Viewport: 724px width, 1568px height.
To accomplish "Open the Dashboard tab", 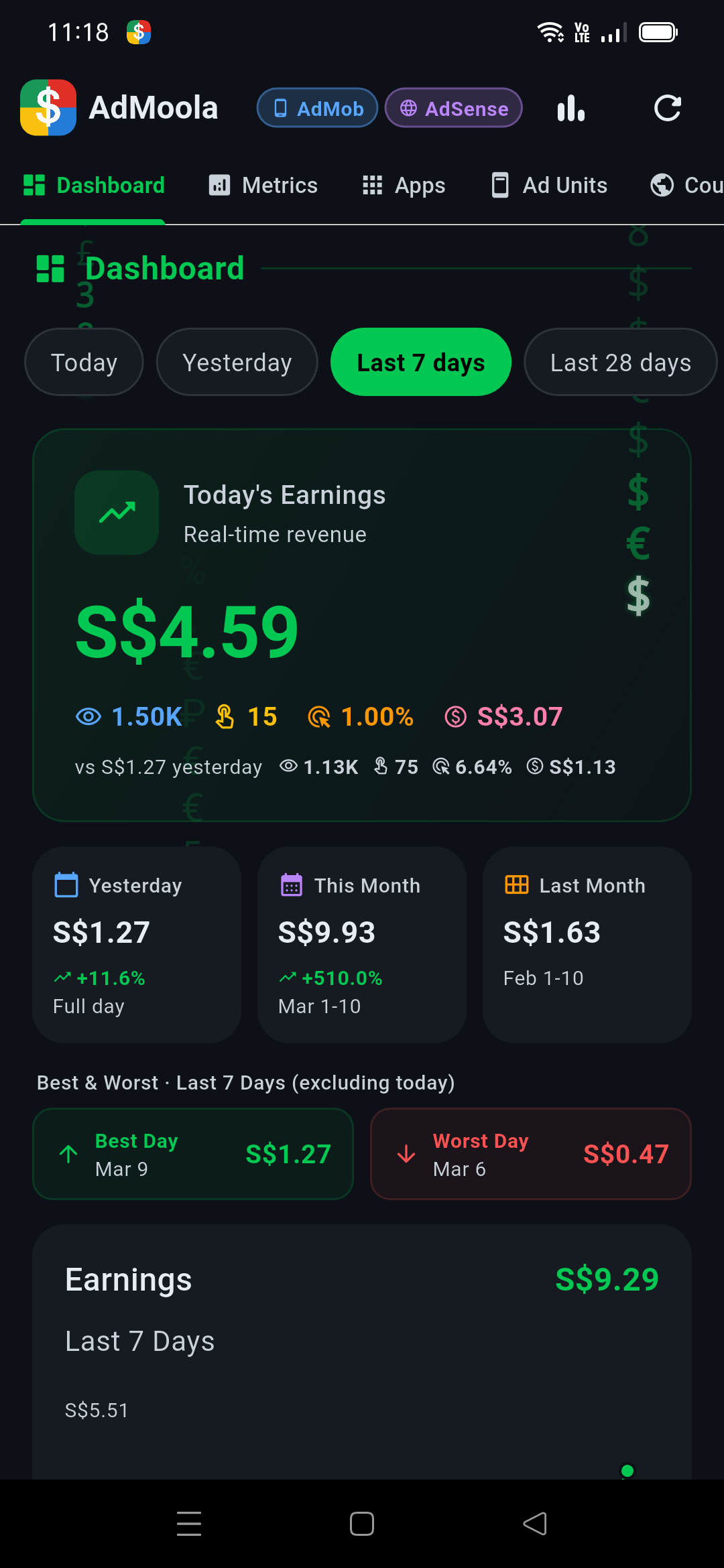I will 94,186.
